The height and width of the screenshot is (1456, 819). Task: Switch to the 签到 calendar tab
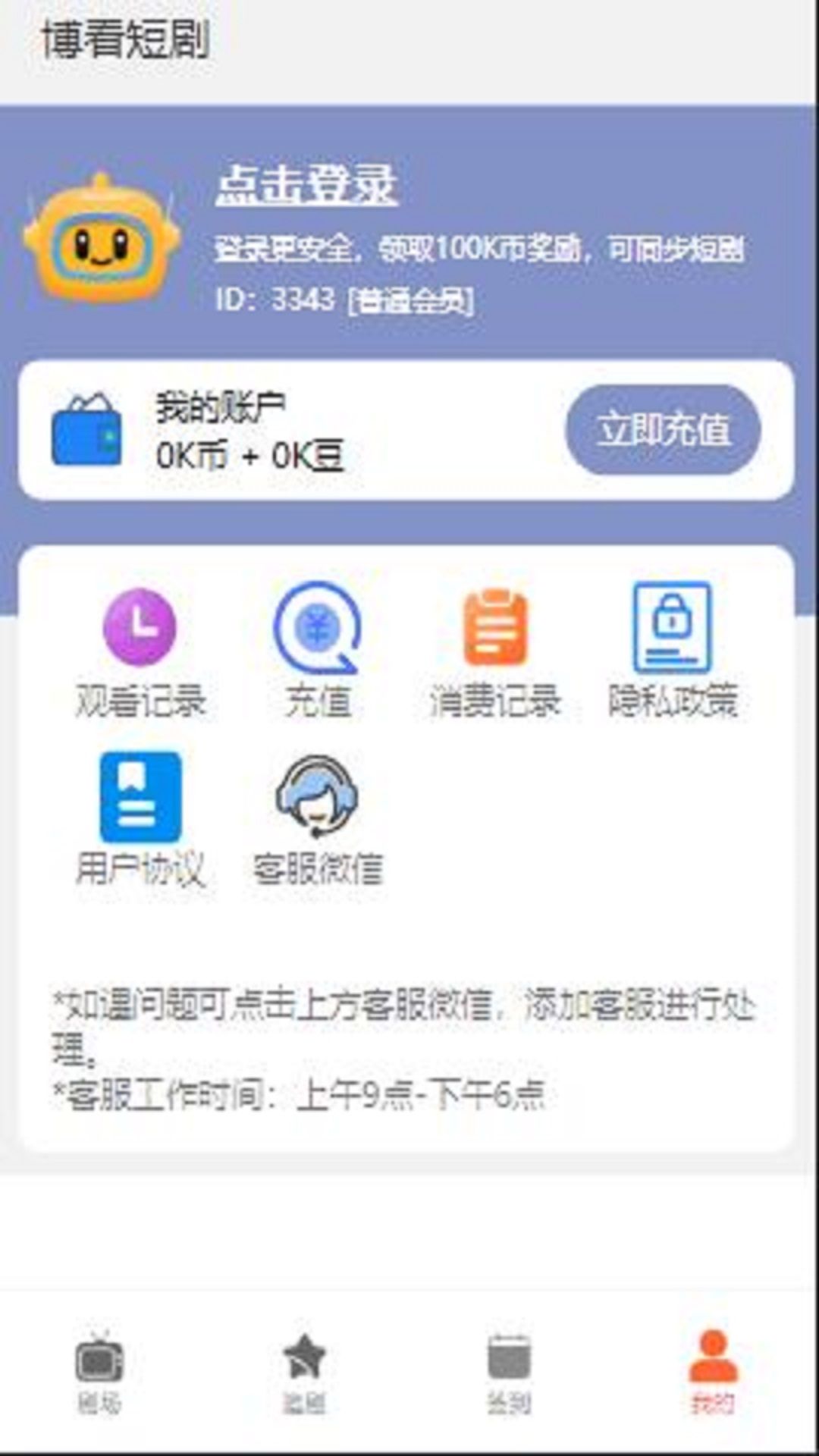509,1371
